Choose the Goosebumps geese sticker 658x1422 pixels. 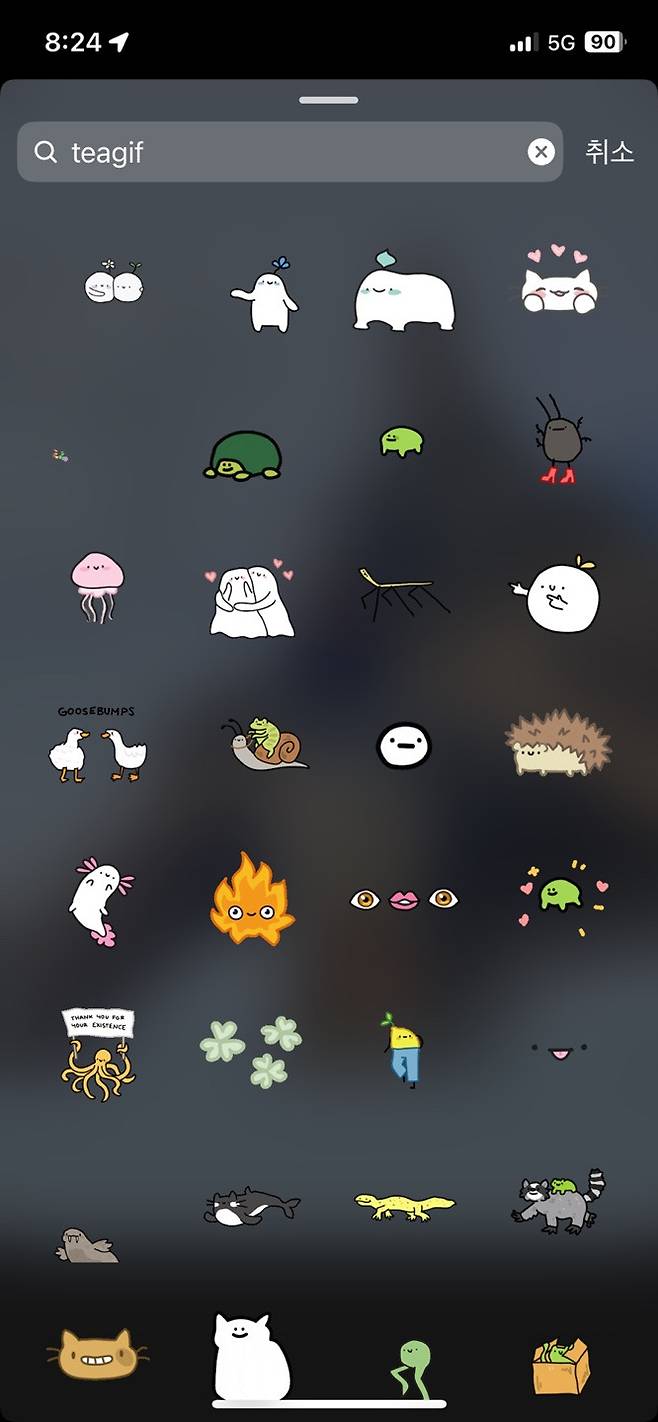[97, 745]
